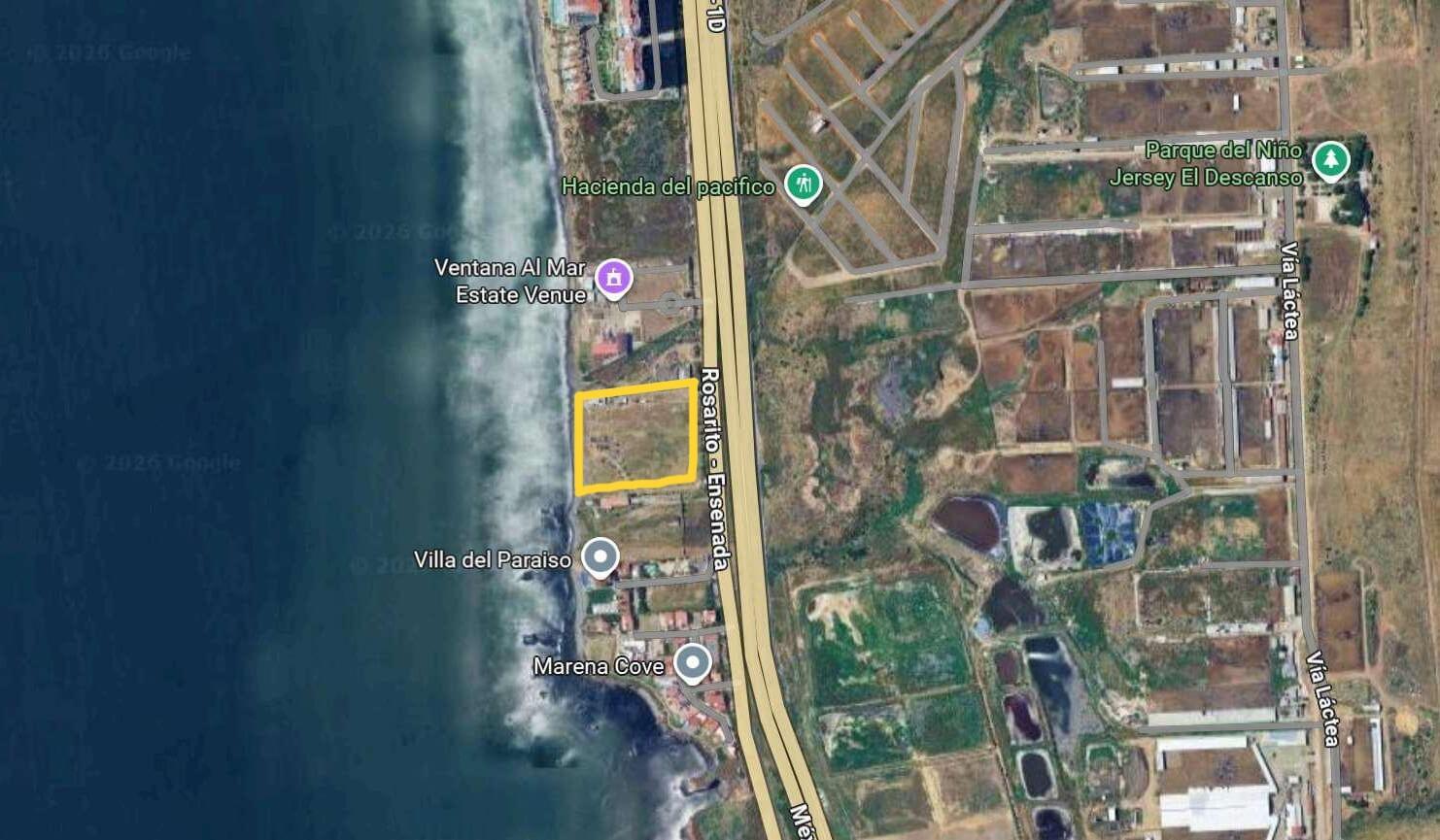Open the Hacienda del pacifico place marker
This screenshot has height=840, width=1440.
click(803, 183)
